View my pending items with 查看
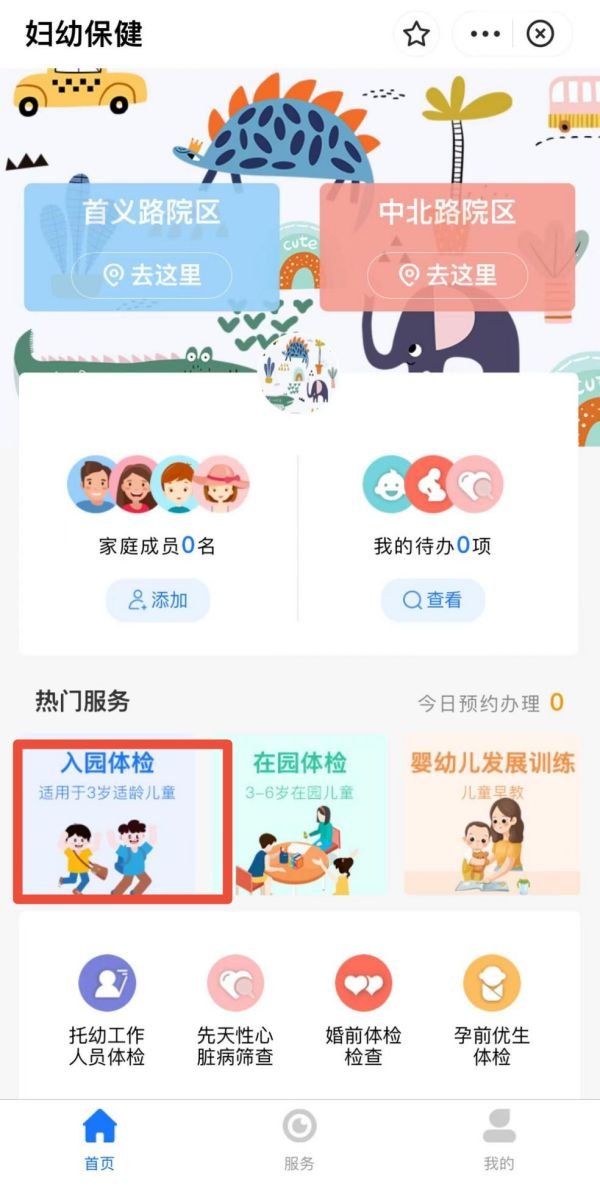This screenshot has width=600, height=1189. tap(433, 600)
